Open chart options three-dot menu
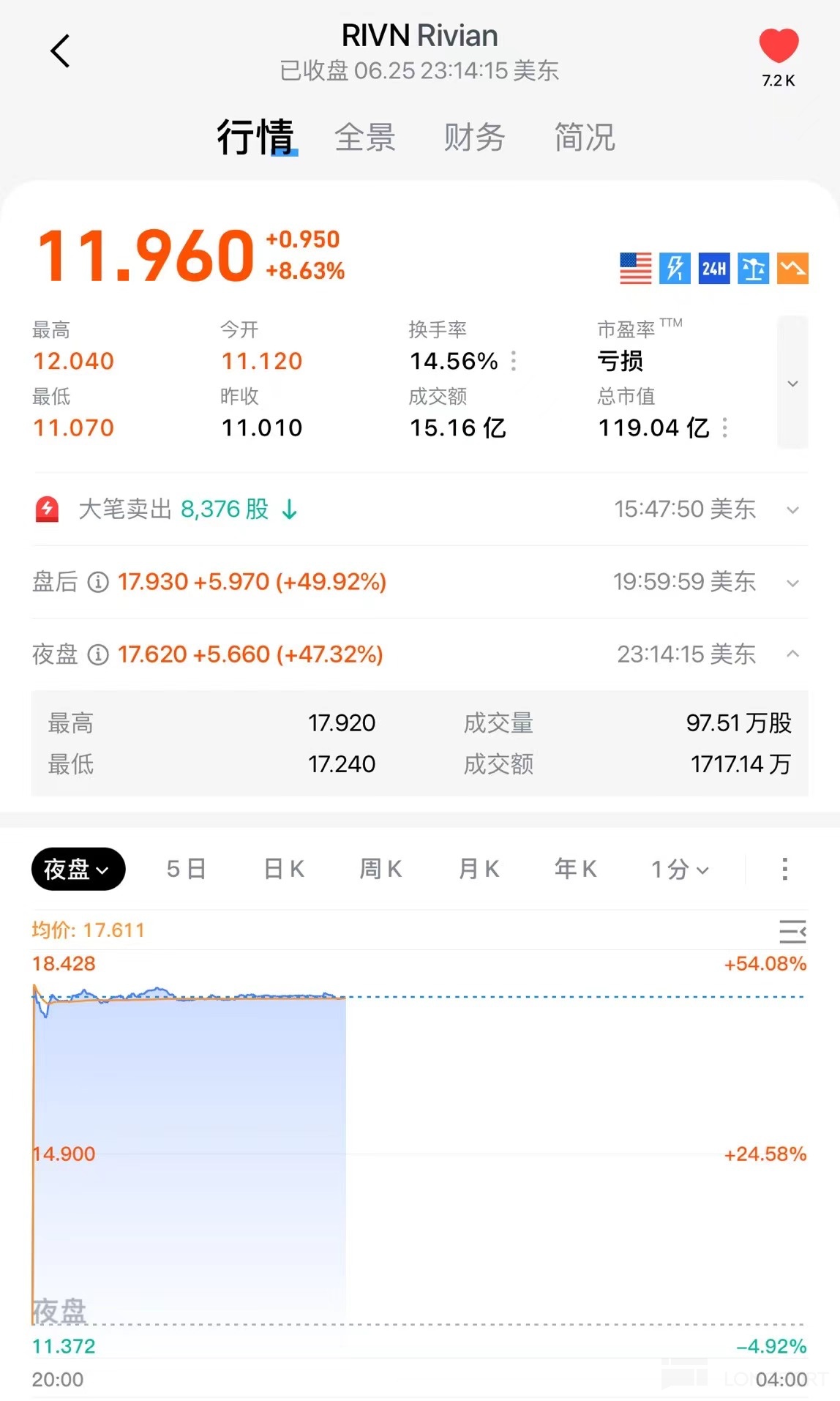The image size is (840, 1401). (784, 870)
